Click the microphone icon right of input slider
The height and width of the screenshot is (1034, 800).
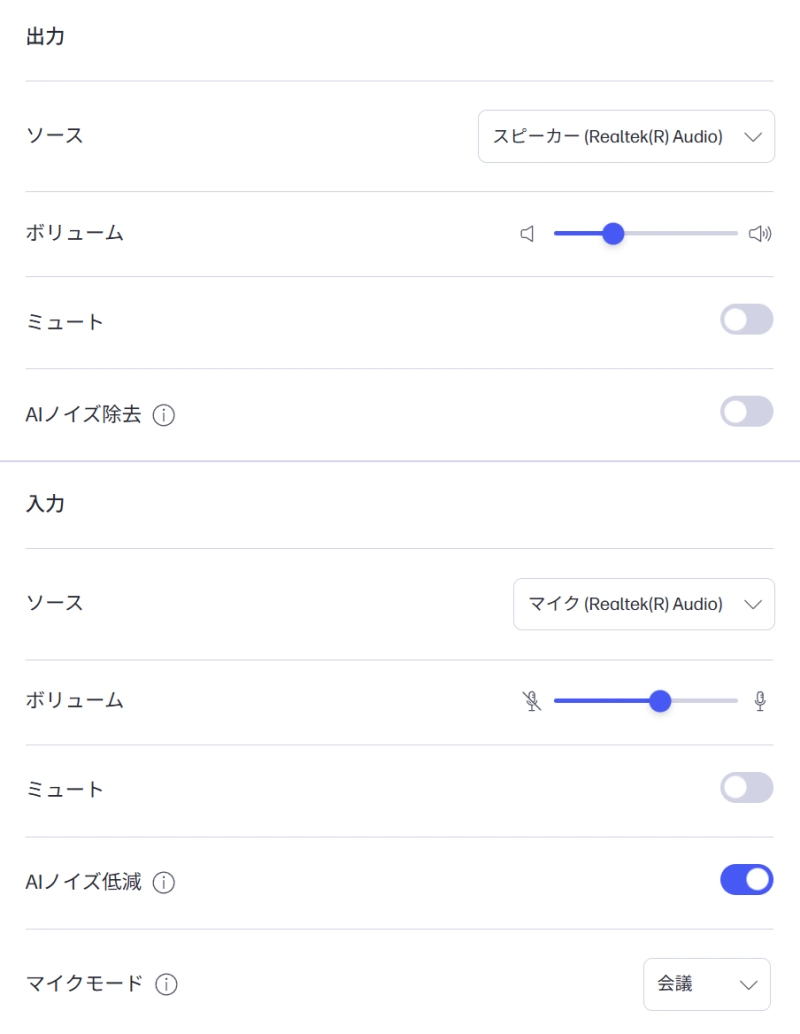pyautogui.click(x=760, y=701)
